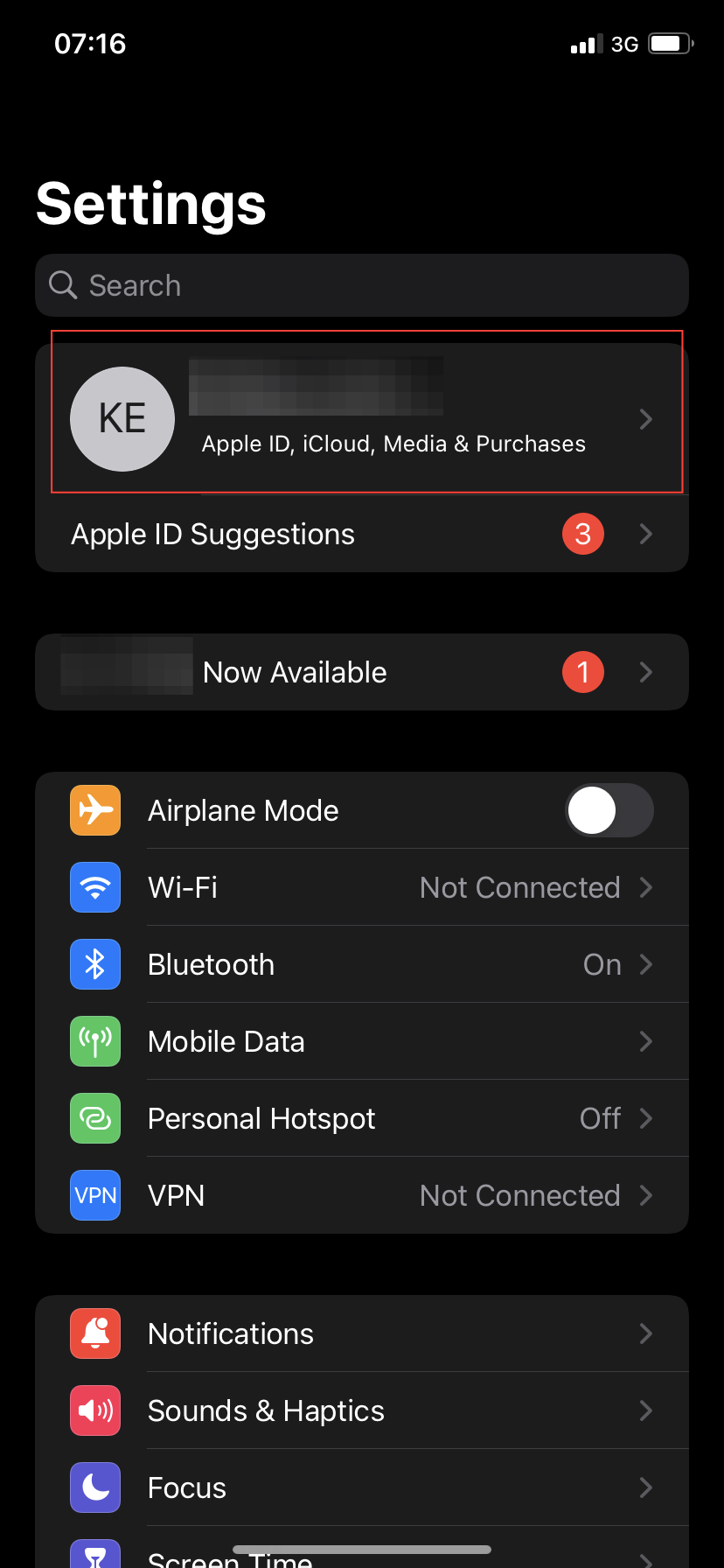
Task: Open Apple ID Suggestions
Action: click(362, 534)
